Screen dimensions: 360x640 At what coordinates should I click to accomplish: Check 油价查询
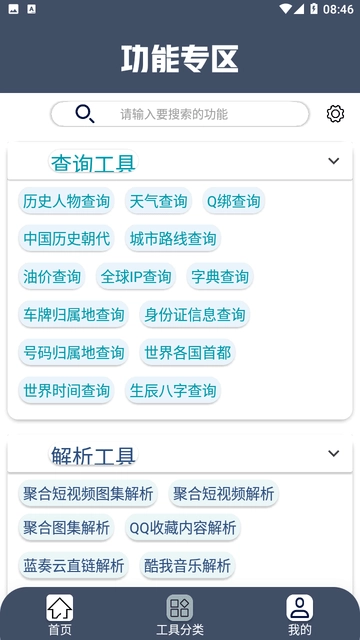click(x=52, y=277)
